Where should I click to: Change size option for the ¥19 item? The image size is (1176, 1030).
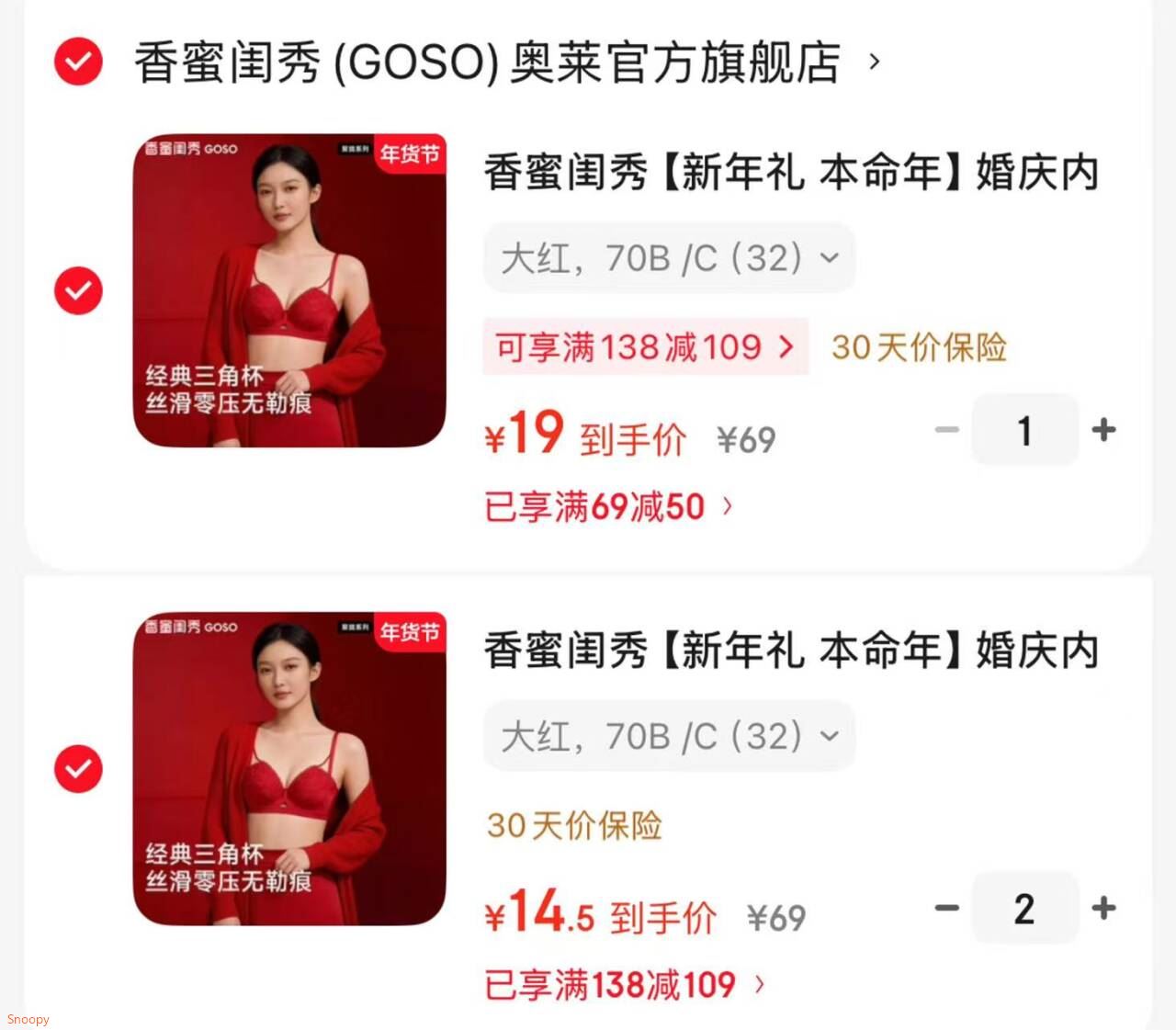669,258
